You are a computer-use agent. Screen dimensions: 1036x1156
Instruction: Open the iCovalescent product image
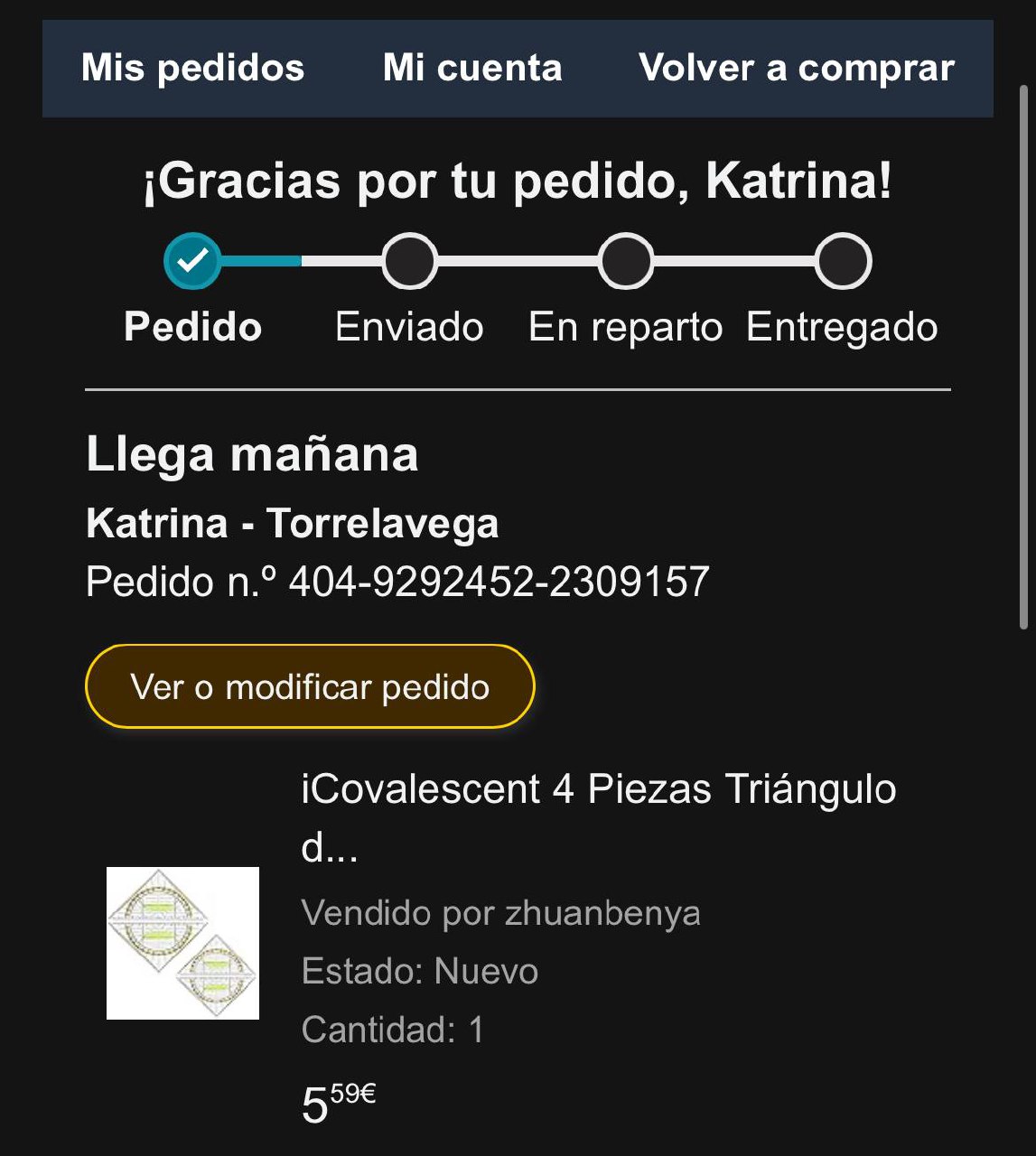click(182, 943)
